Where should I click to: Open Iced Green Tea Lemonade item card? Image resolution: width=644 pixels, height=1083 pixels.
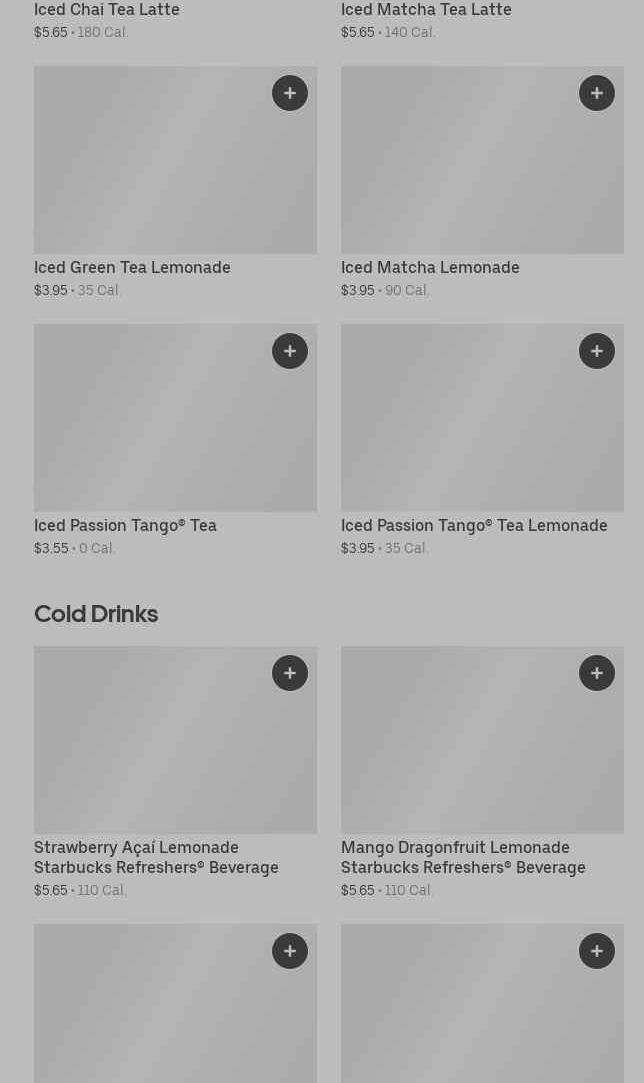[150, 170]
